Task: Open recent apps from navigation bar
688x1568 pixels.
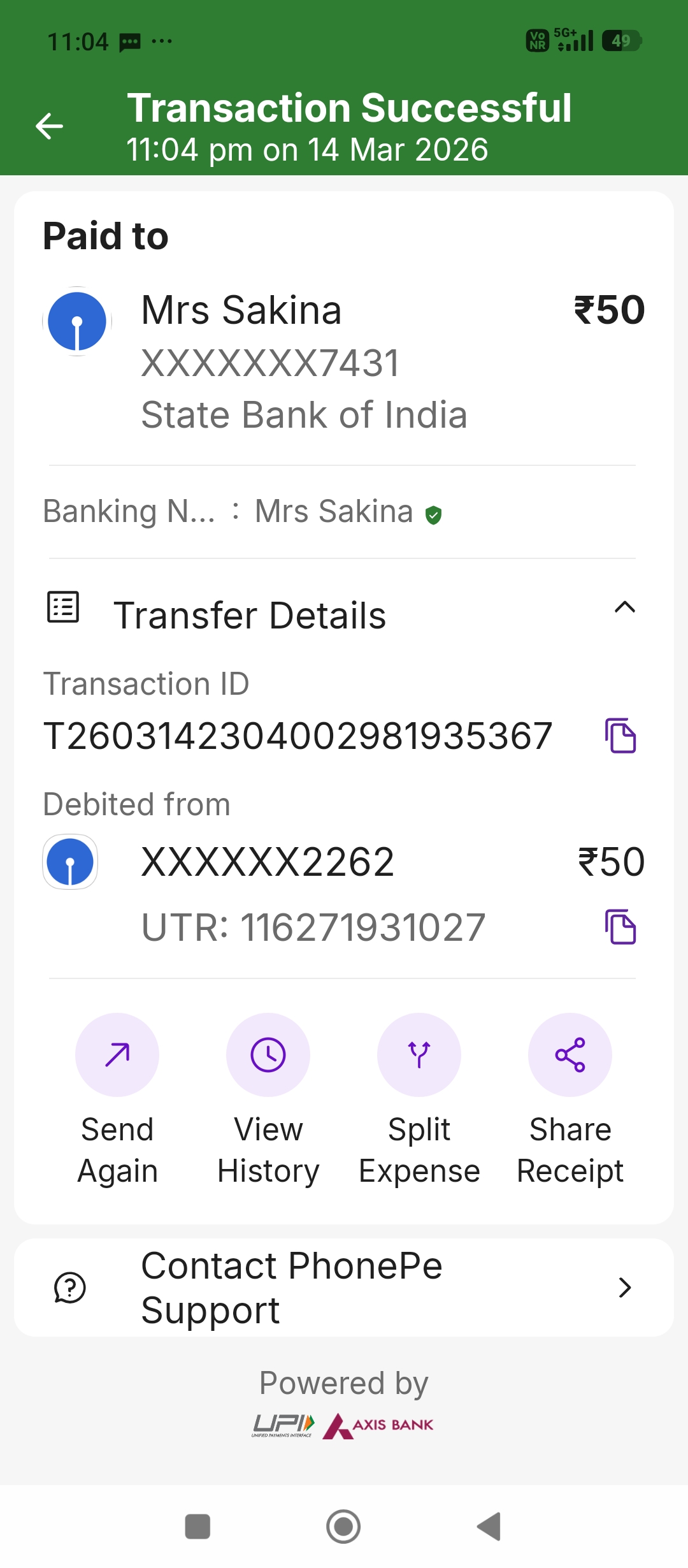Action: (x=197, y=1527)
